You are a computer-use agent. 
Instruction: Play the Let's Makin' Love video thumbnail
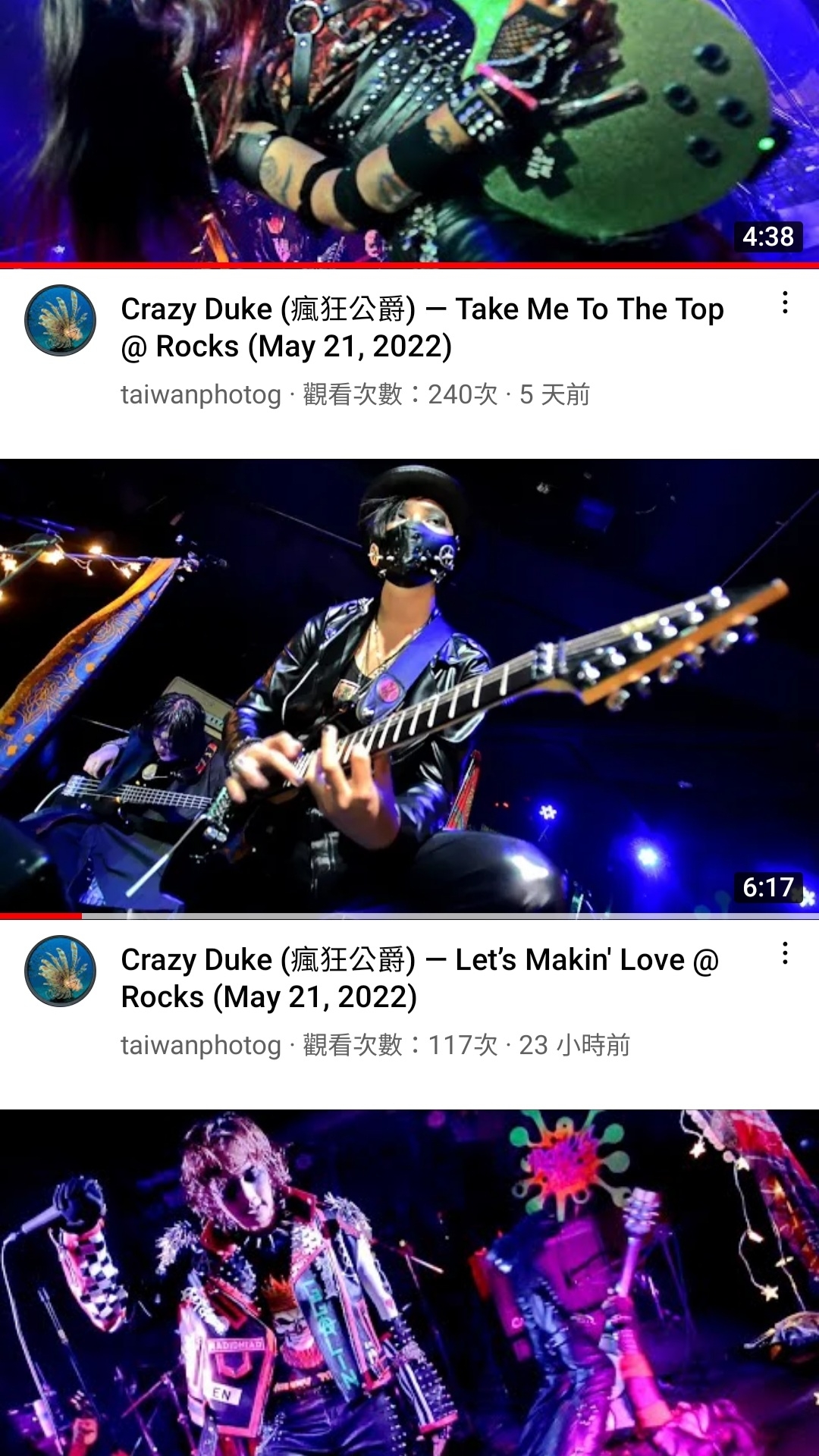[x=409, y=686]
